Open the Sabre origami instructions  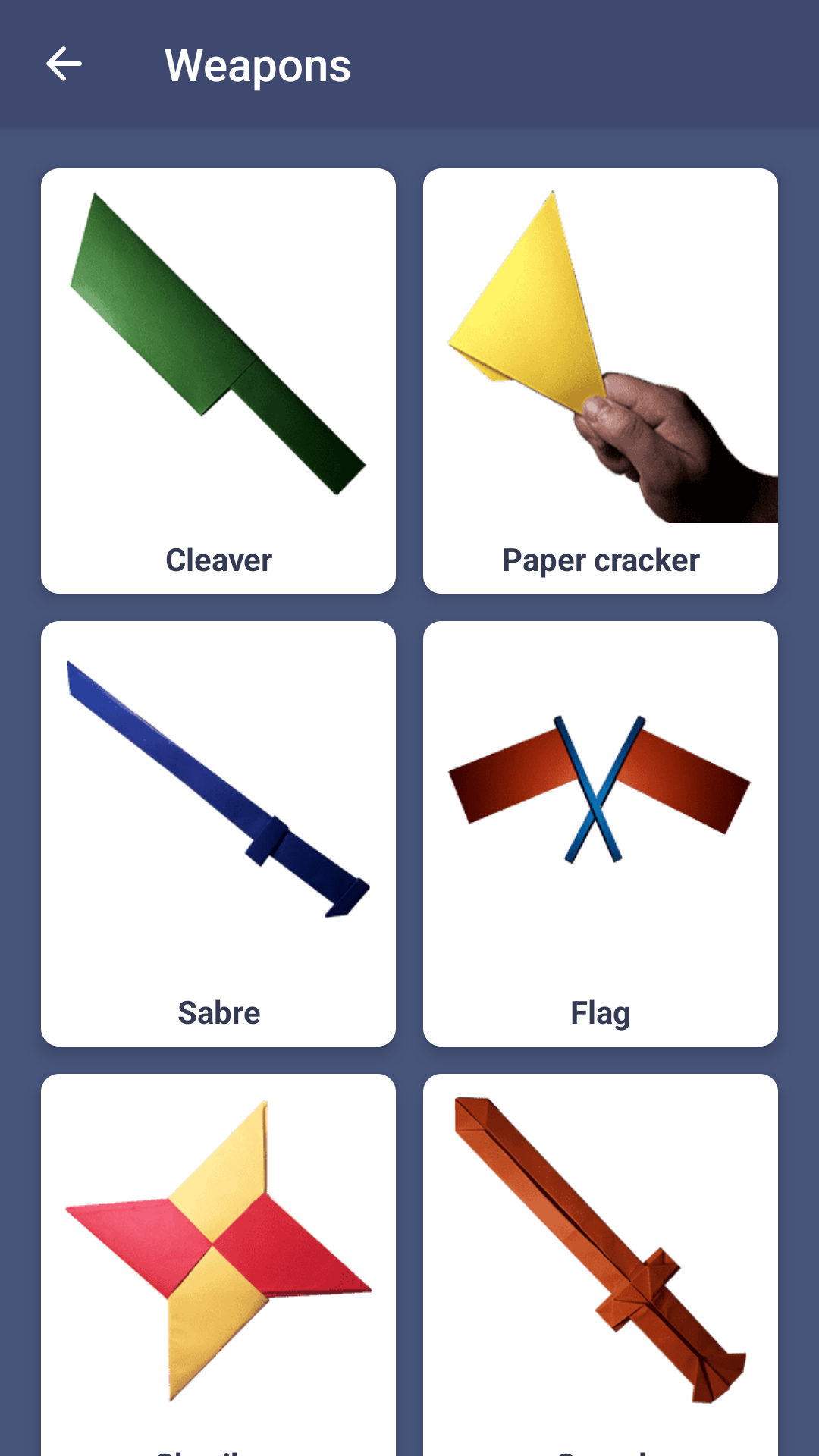218,833
